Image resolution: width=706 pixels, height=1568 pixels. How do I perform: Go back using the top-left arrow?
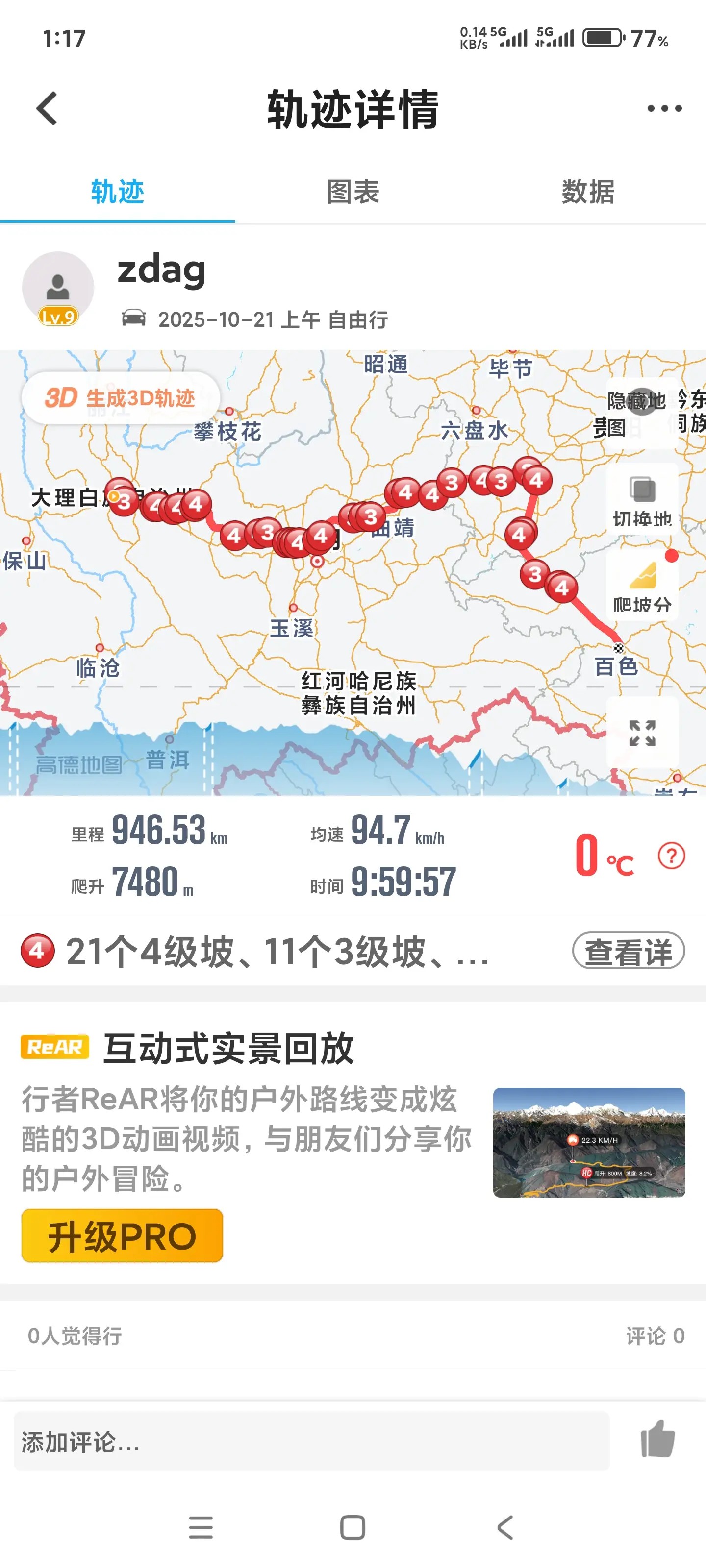coord(48,109)
